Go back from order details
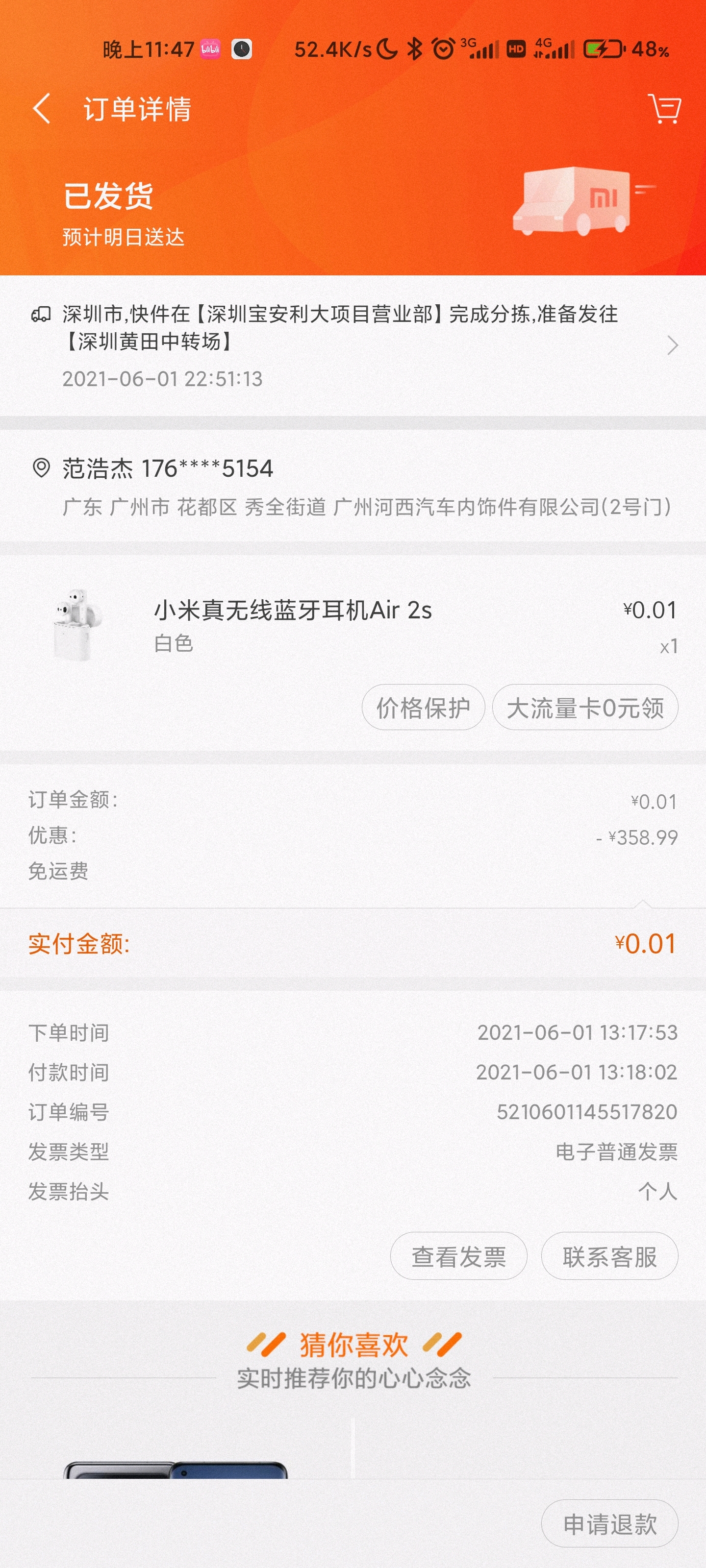The width and height of the screenshot is (706, 1568). (x=41, y=110)
